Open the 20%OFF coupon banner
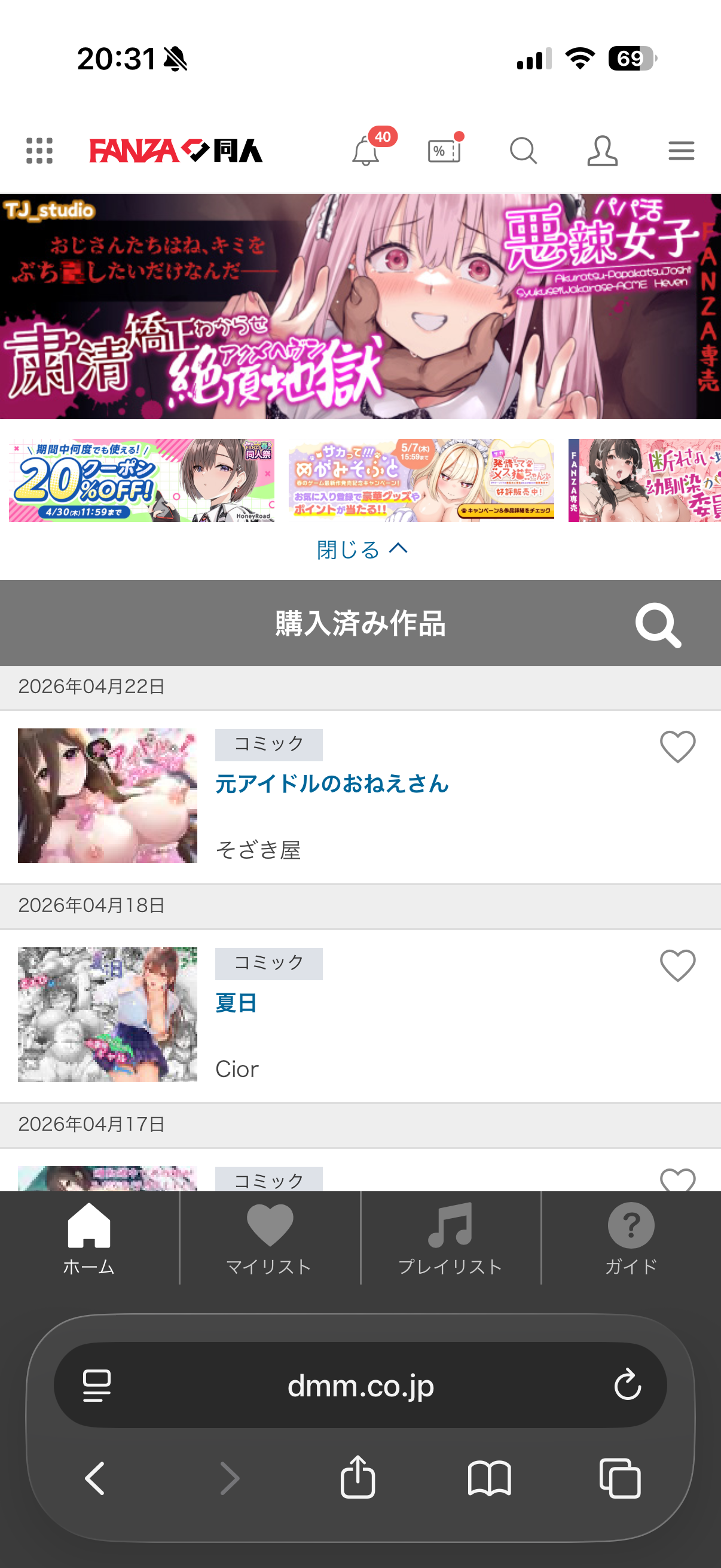The image size is (721, 1568). click(141, 480)
